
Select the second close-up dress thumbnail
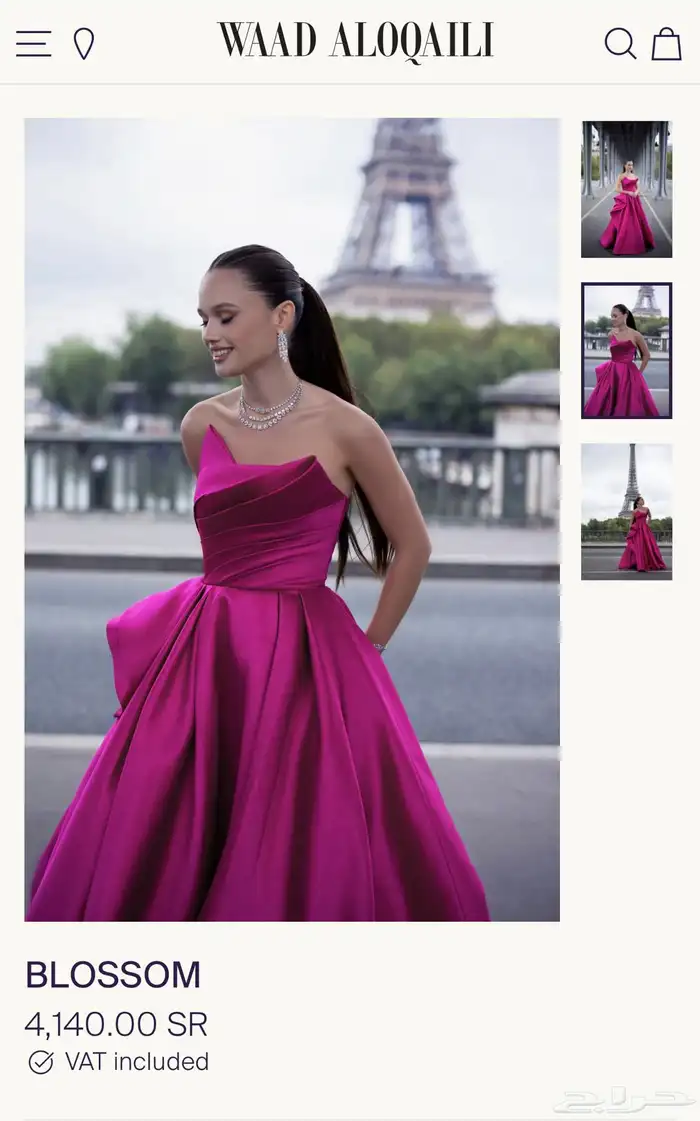pos(626,350)
